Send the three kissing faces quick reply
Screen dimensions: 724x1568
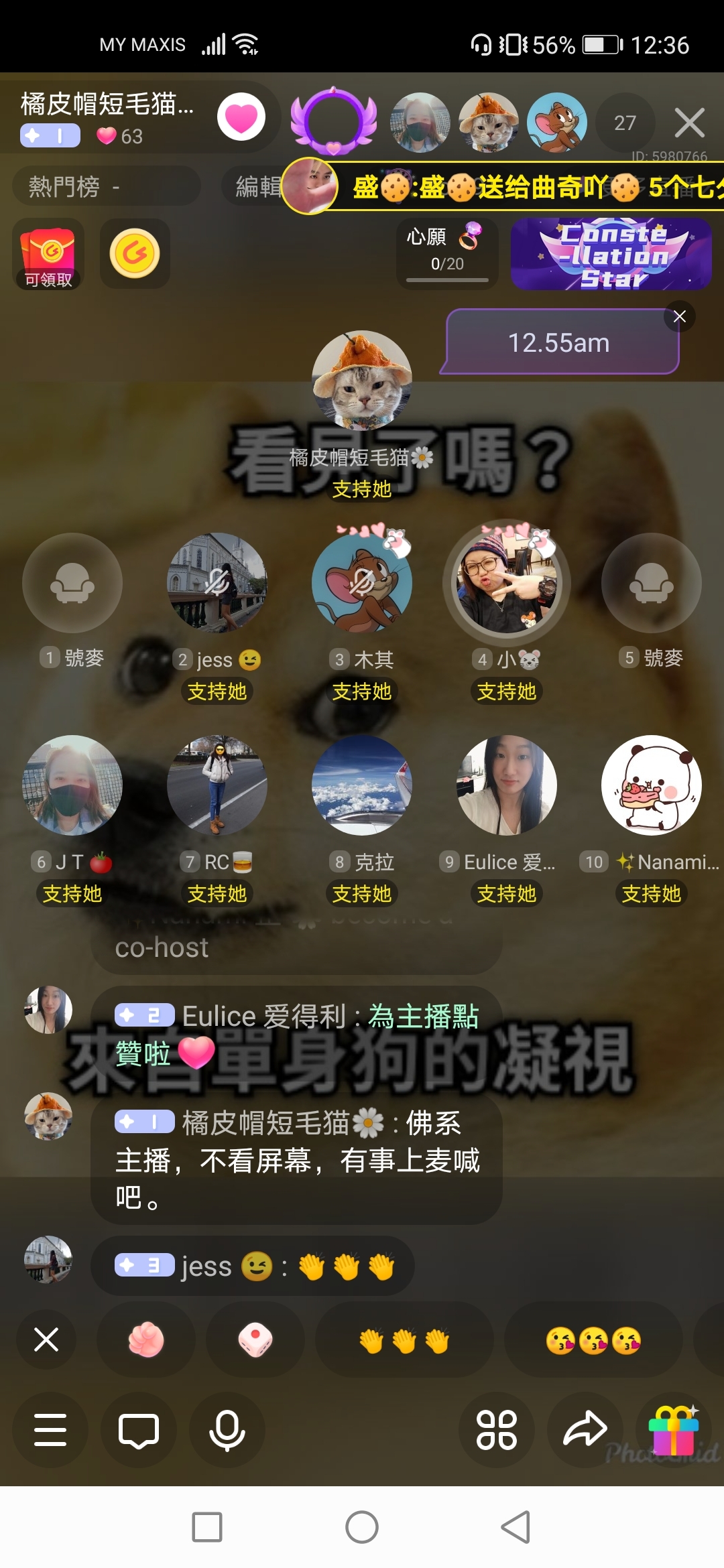click(x=593, y=1341)
